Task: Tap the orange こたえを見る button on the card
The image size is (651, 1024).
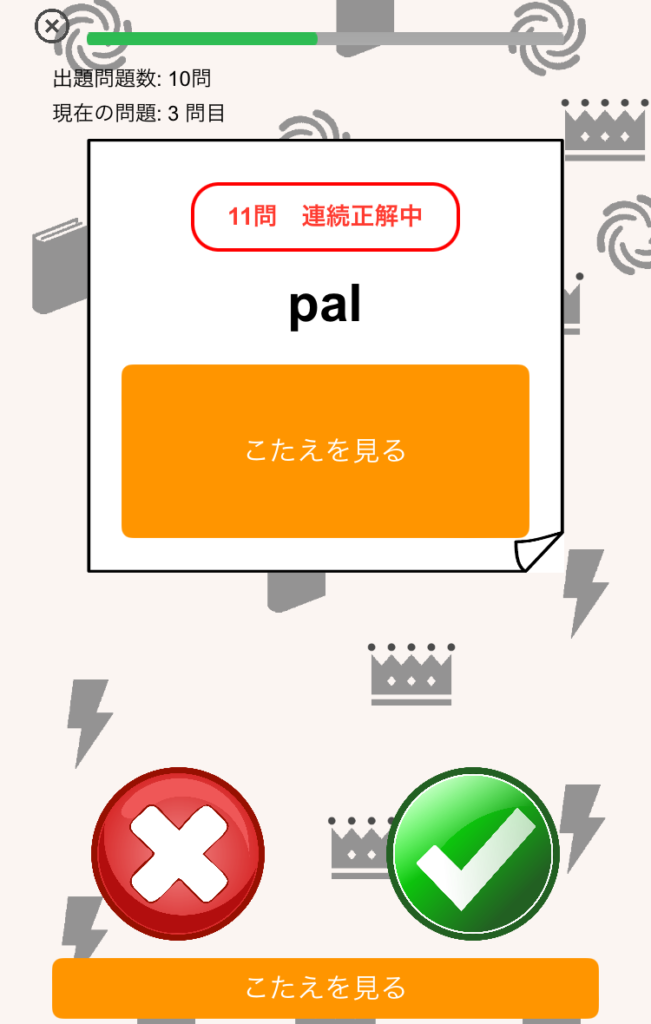Action: tap(325, 451)
